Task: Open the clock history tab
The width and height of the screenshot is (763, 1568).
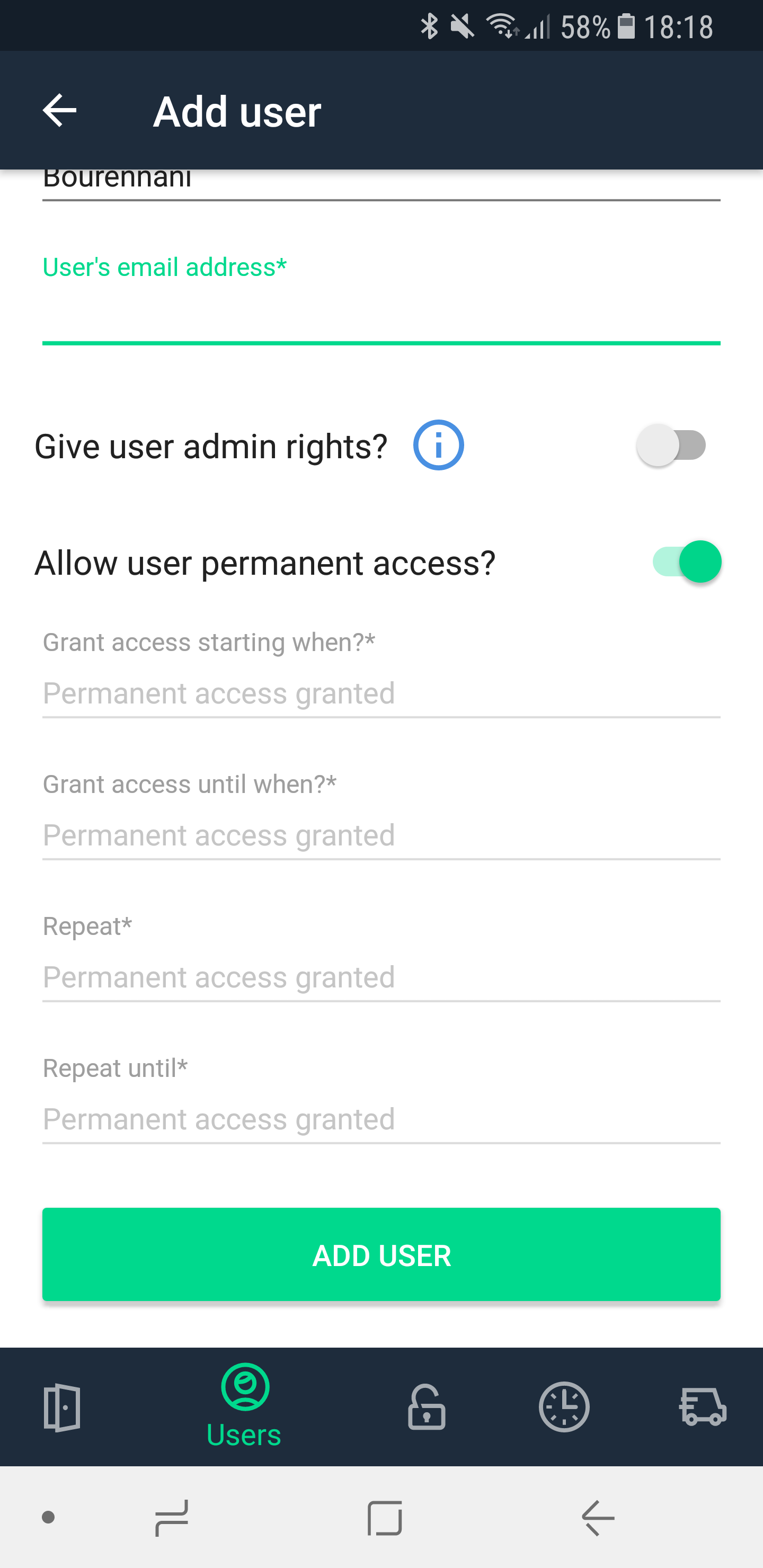Action: (564, 1406)
